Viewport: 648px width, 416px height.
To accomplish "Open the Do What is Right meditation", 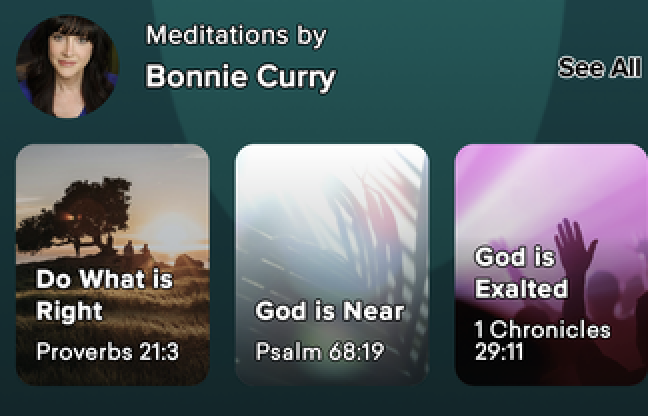I will [x=112, y=265].
